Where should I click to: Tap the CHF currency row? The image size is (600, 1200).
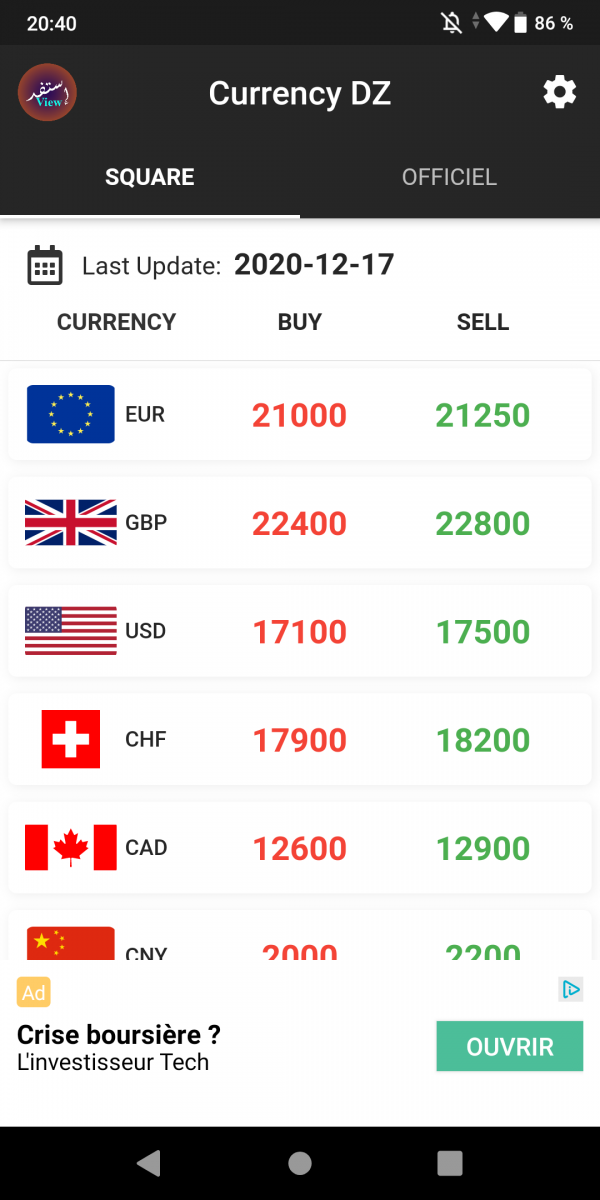pyautogui.click(x=300, y=739)
